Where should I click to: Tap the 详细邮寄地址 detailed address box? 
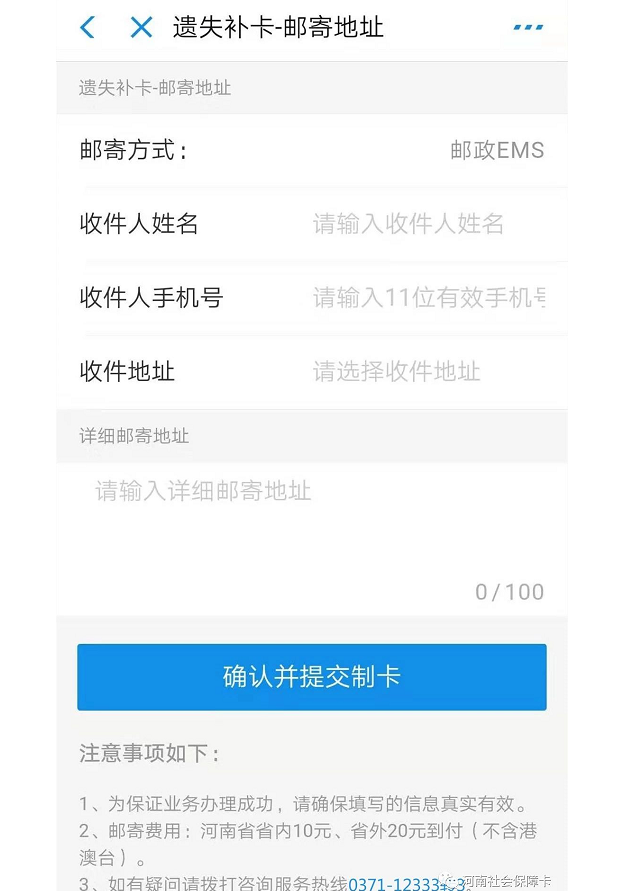point(310,530)
